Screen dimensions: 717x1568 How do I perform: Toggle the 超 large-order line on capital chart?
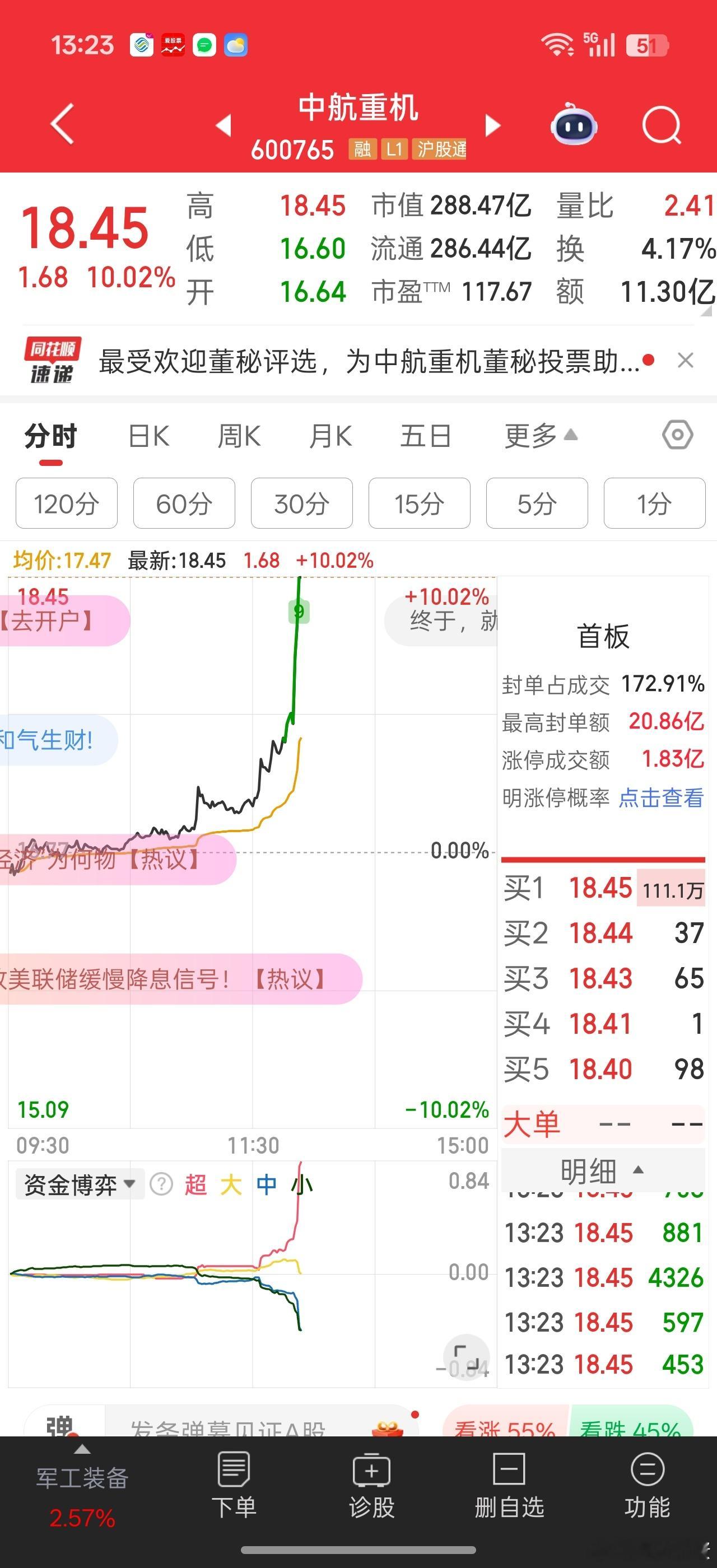click(194, 1183)
